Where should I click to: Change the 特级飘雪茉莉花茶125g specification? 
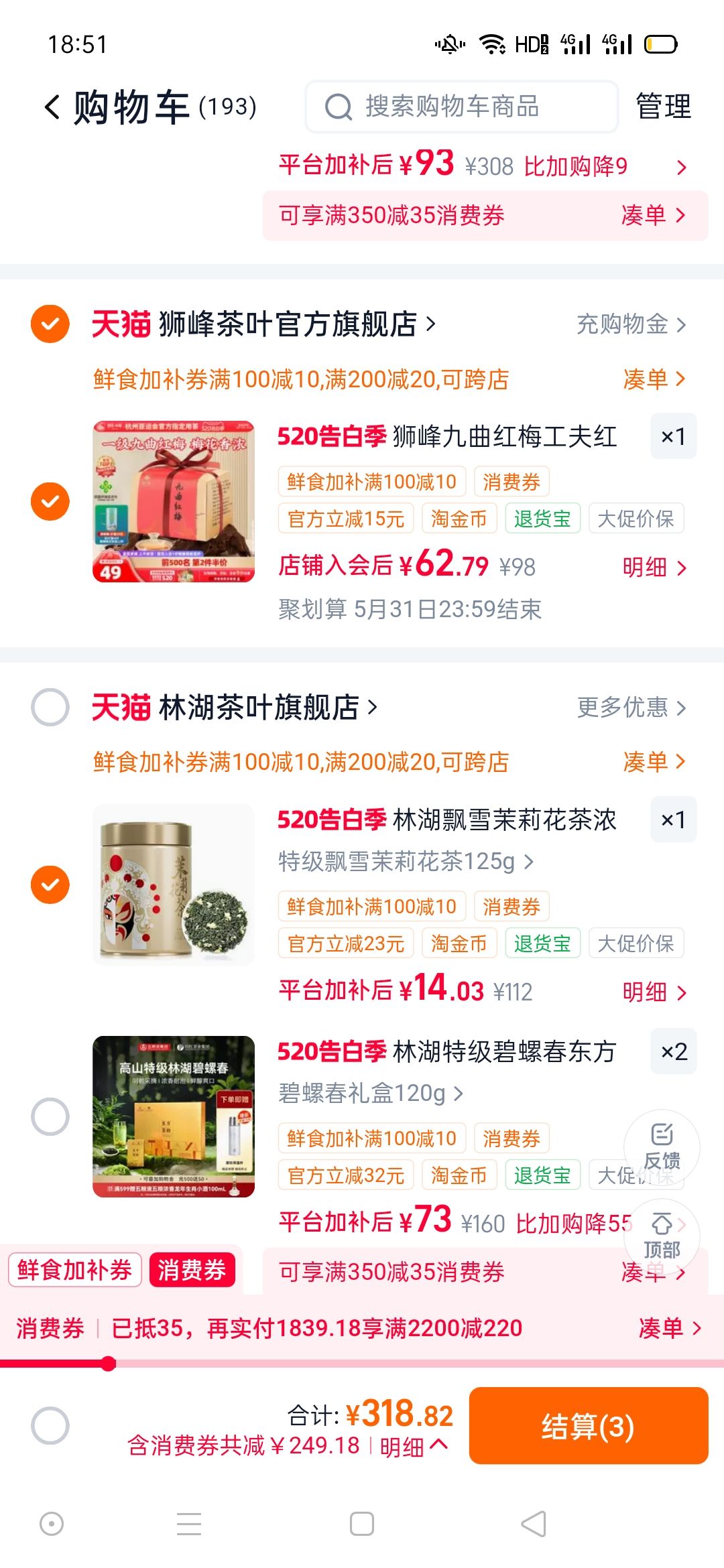[406, 861]
